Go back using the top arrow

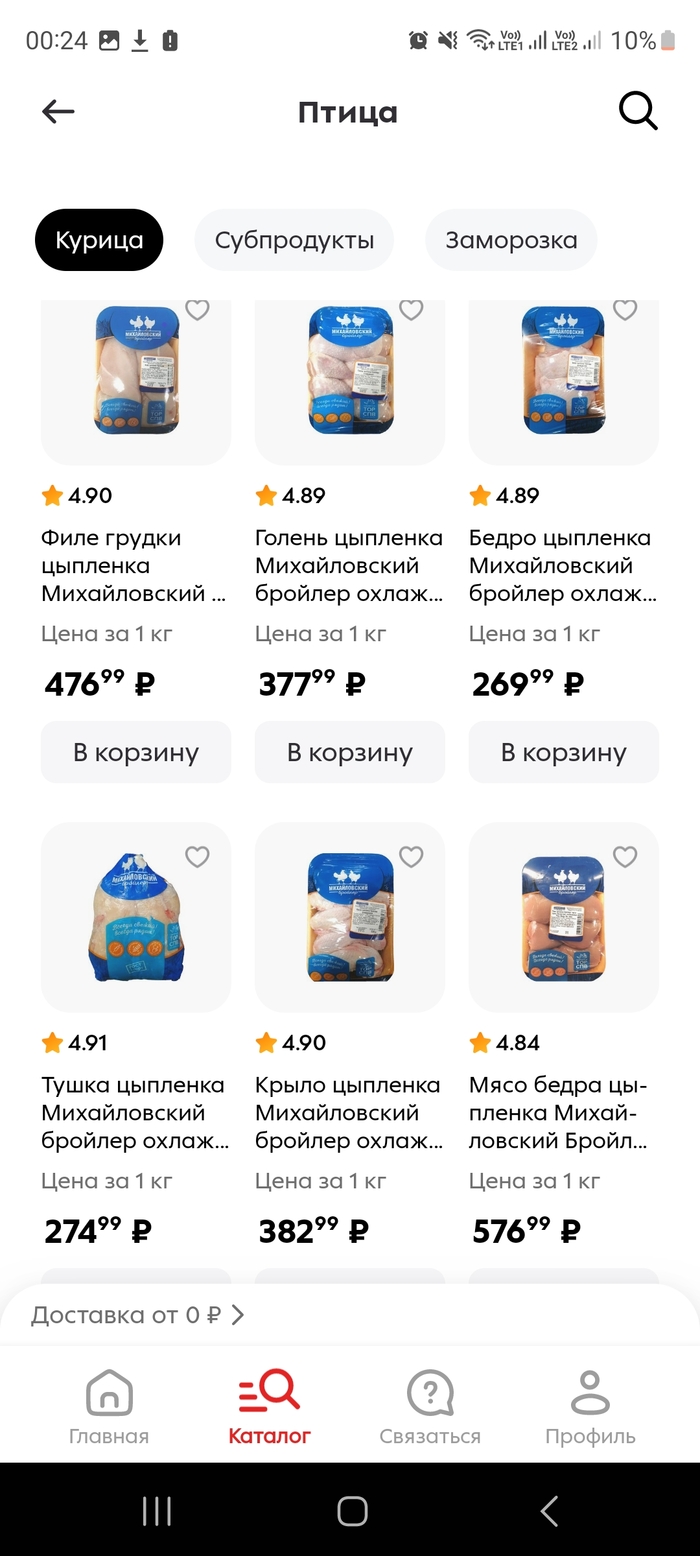[x=58, y=112]
